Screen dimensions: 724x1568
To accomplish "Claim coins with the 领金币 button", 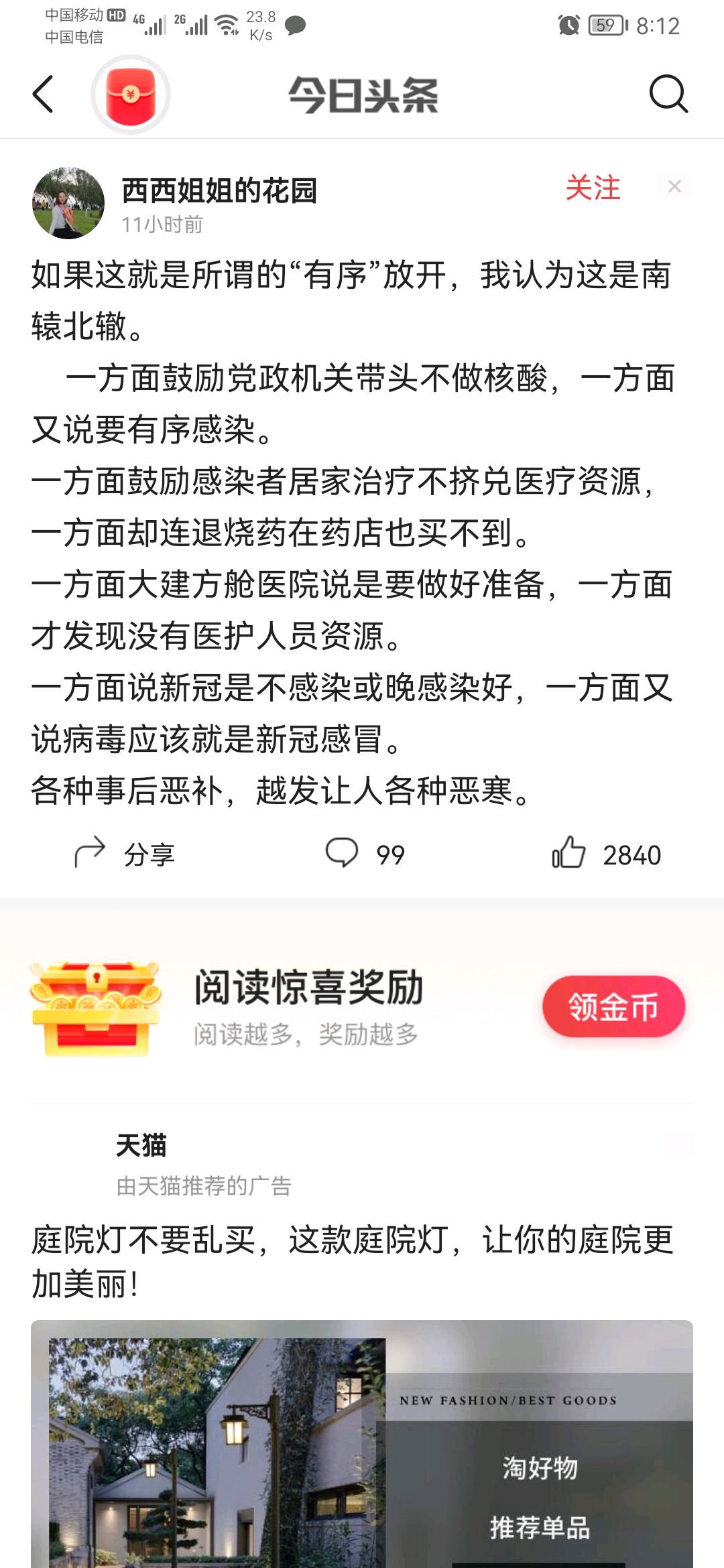I will click(x=613, y=1006).
